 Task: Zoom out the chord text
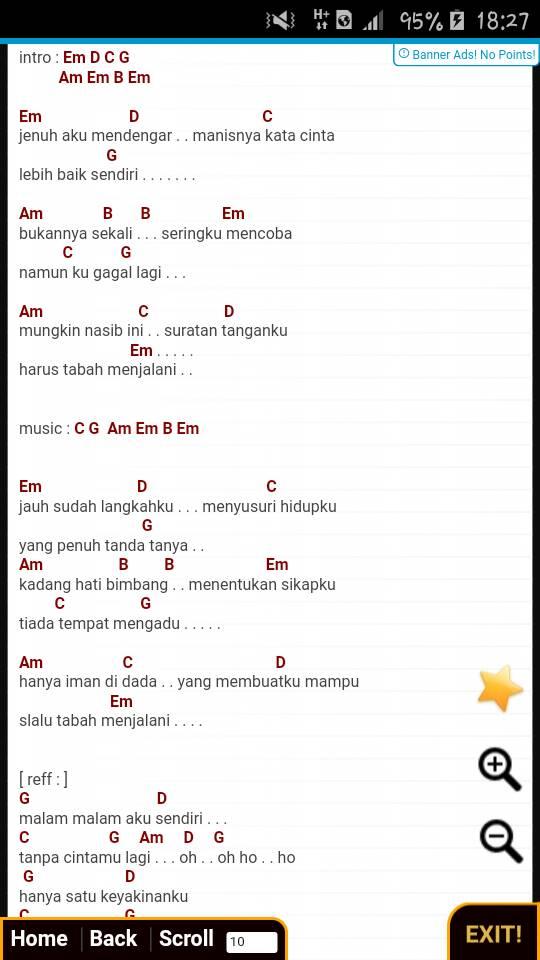(501, 842)
